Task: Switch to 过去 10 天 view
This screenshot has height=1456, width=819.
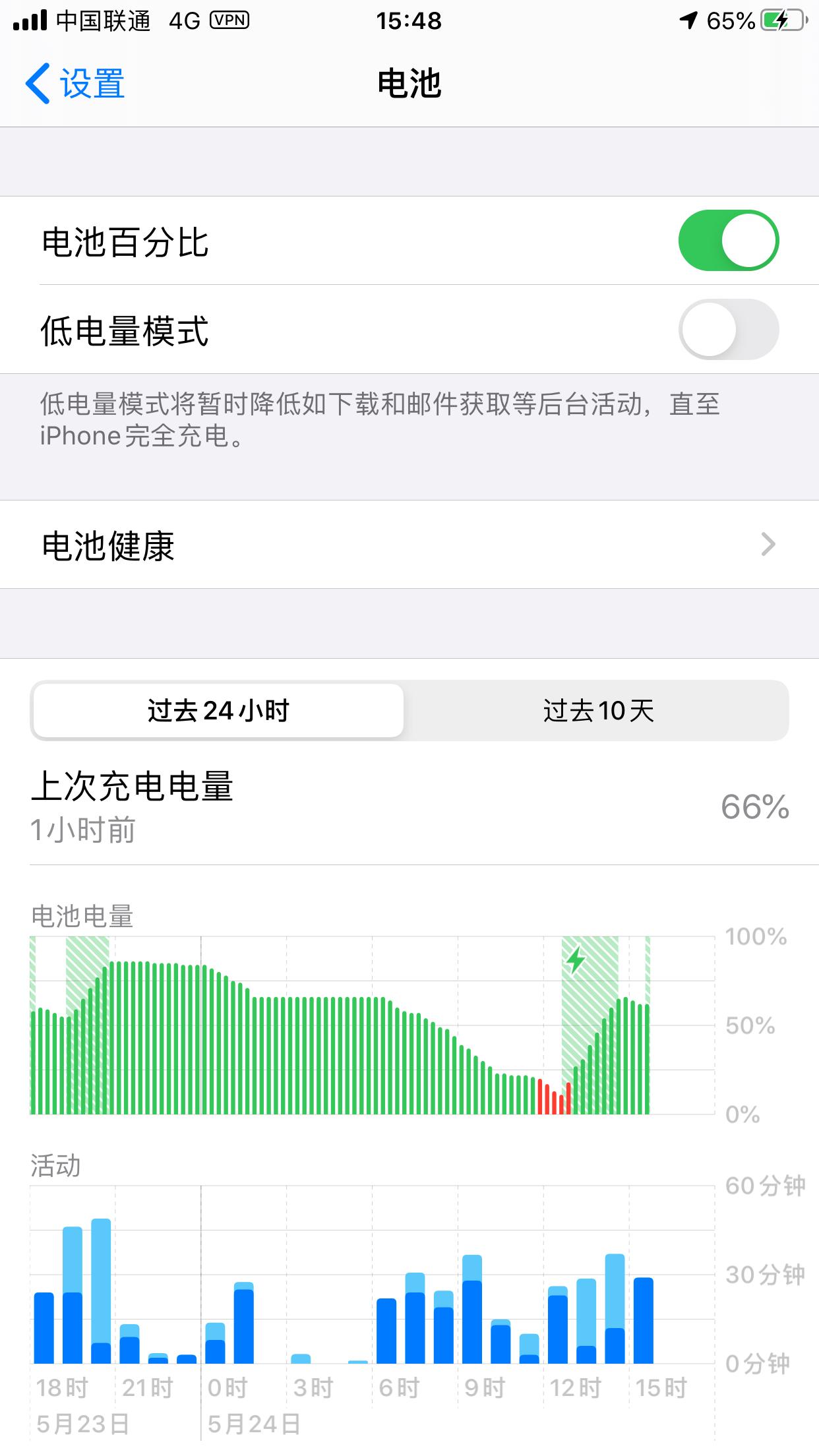Action: [597, 711]
